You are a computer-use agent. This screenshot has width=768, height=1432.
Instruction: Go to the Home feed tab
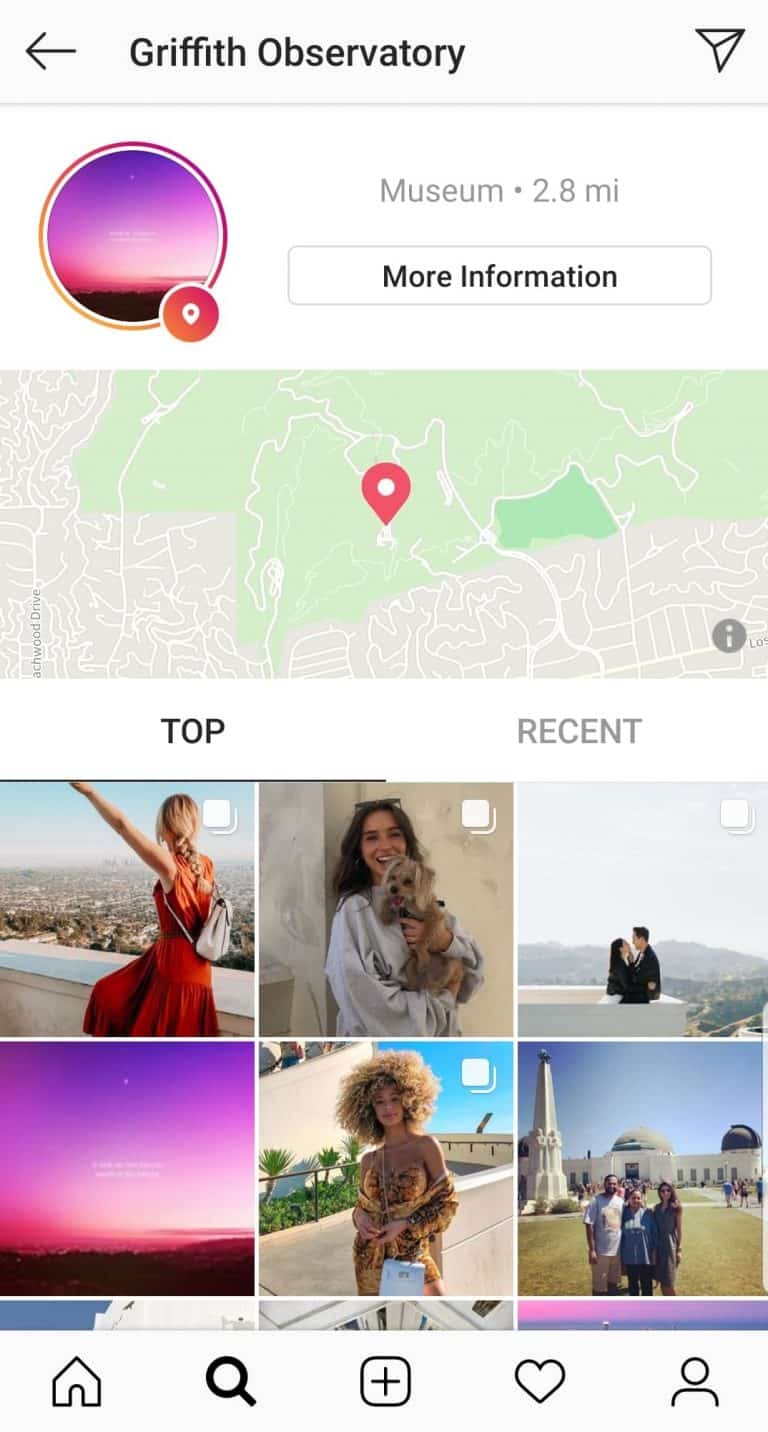[77, 1383]
